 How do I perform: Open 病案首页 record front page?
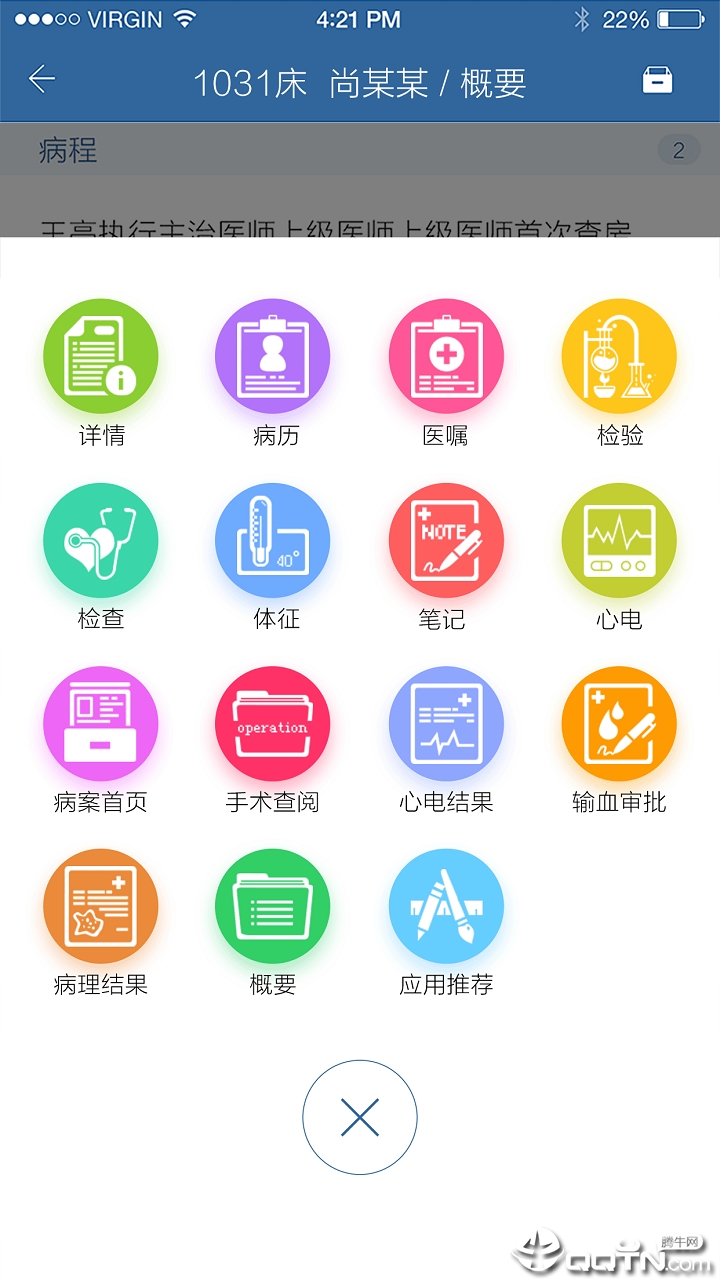click(101, 724)
